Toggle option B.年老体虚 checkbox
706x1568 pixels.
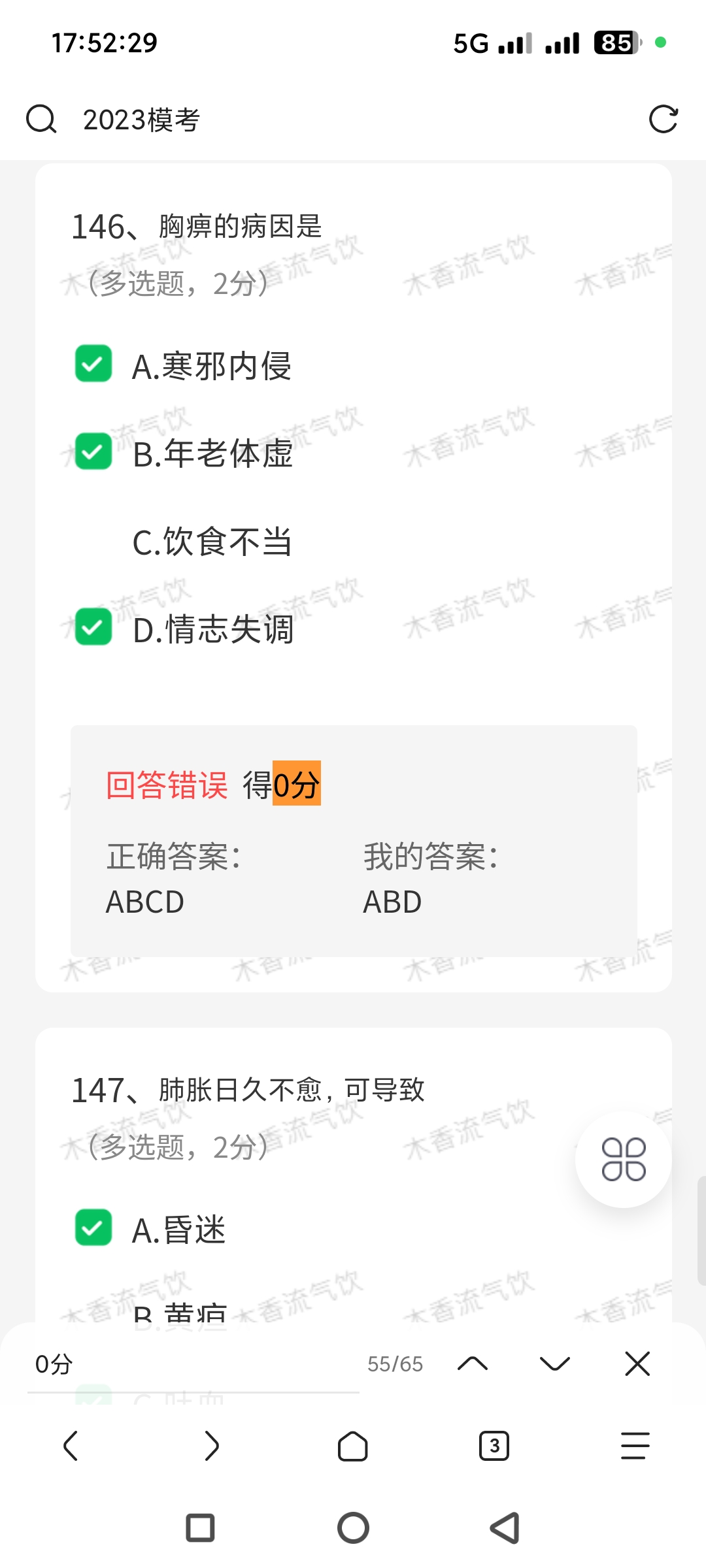[x=93, y=451]
